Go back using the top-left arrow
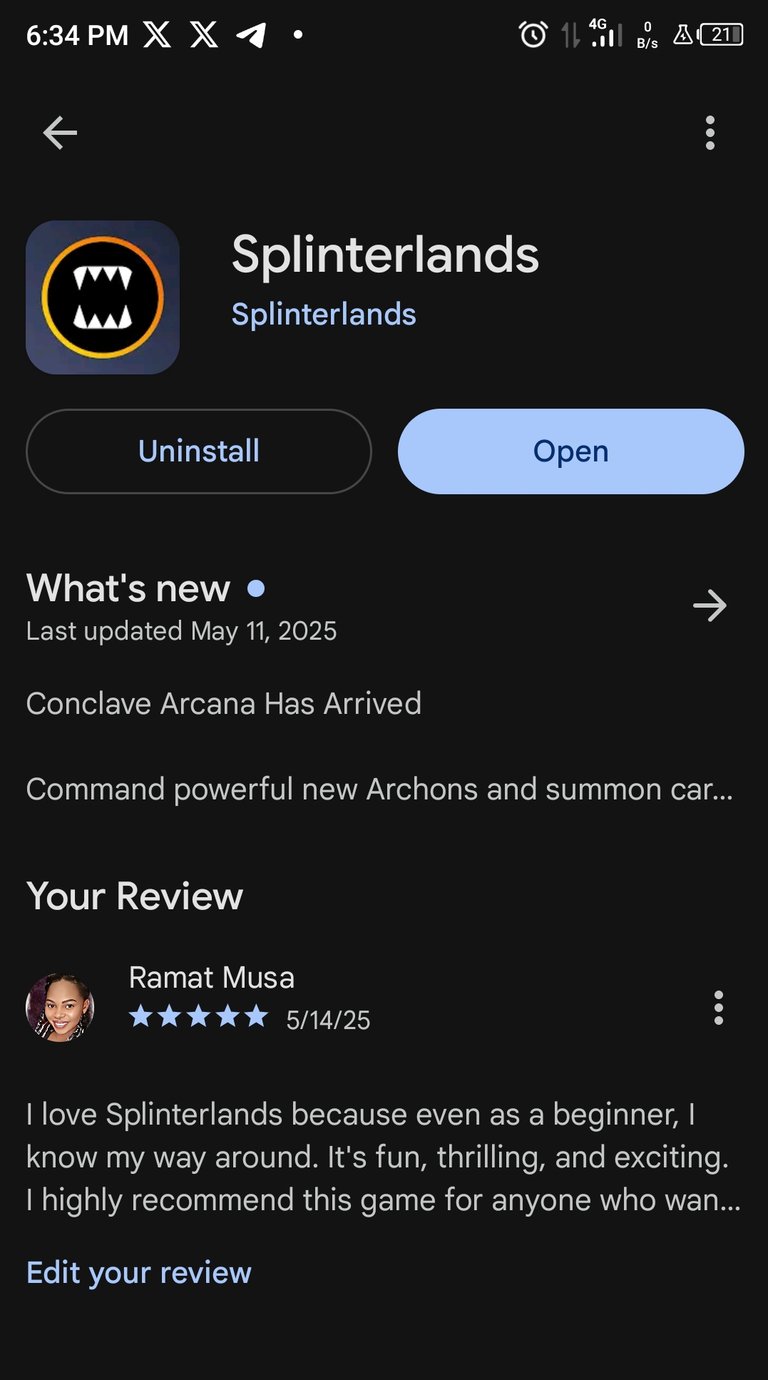Screen dimensions: 768x1380 60,132
